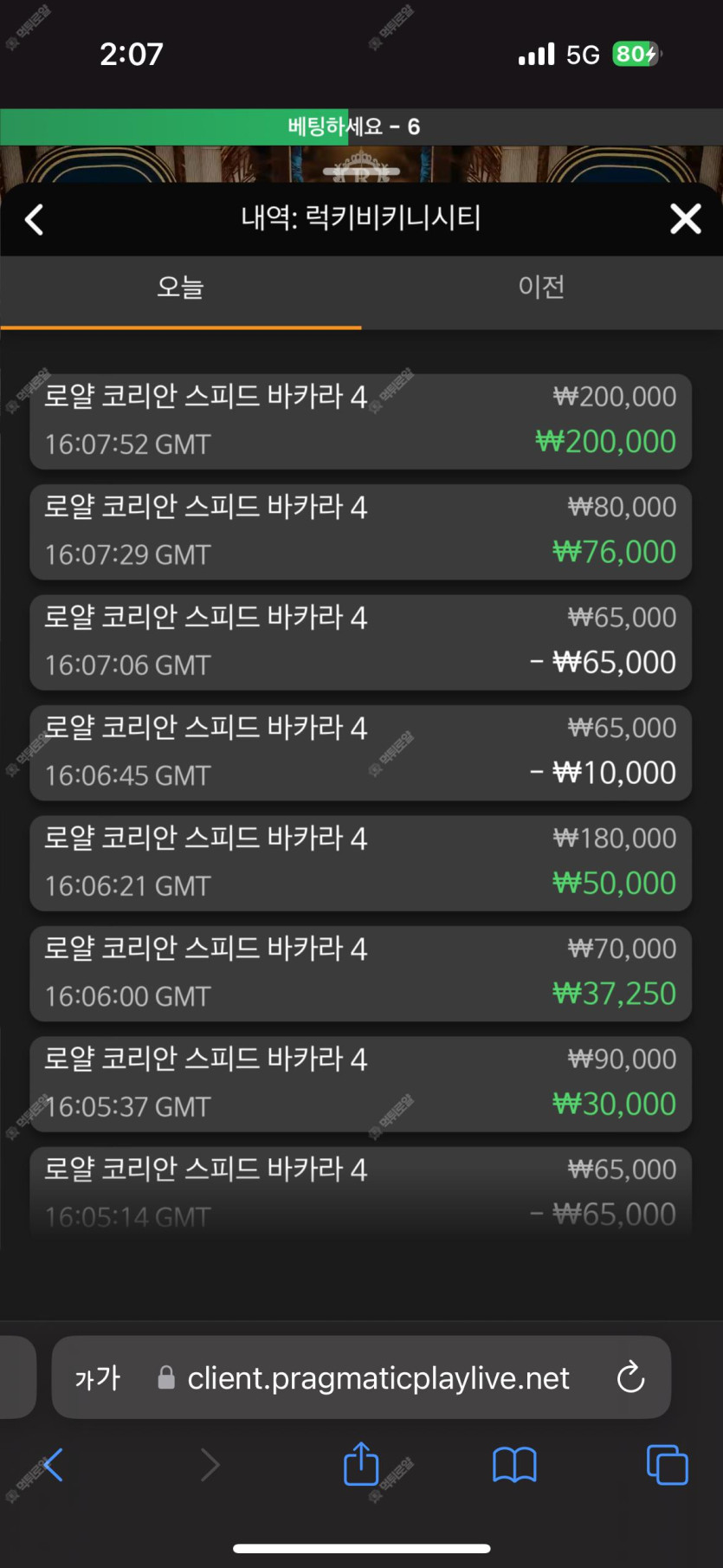Open the 16:06:45 GMT bet record
Image resolution: width=723 pixels, height=1568 pixels.
pos(360,753)
